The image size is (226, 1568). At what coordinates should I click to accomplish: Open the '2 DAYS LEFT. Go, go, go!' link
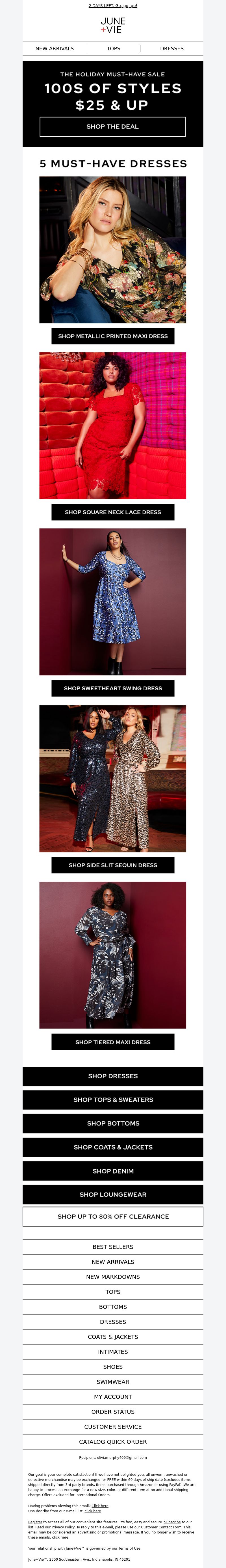point(113,5)
